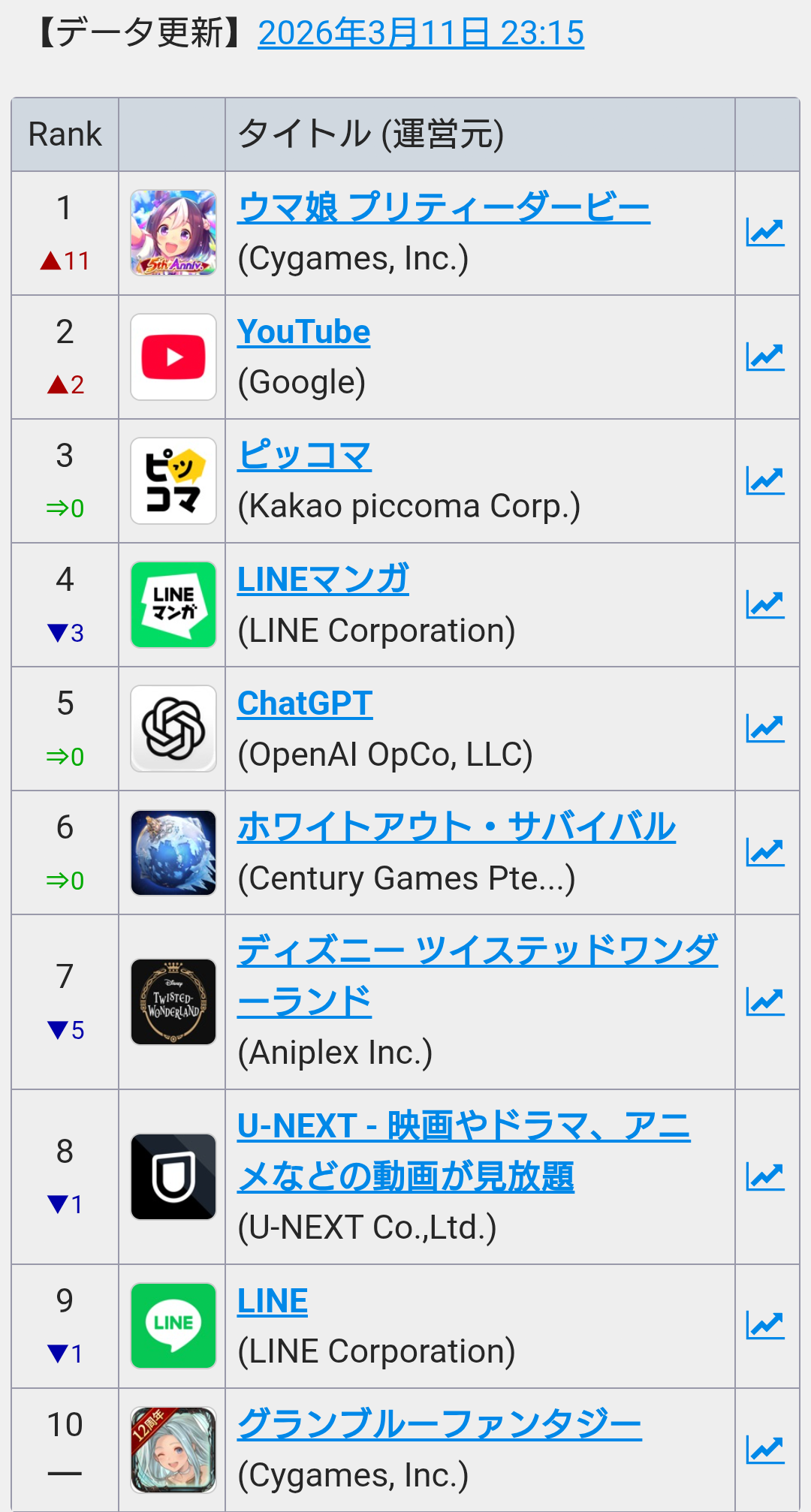The image size is (811, 1512).
Task: View rank chart for ChatGPT
Action: pyautogui.click(x=765, y=728)
